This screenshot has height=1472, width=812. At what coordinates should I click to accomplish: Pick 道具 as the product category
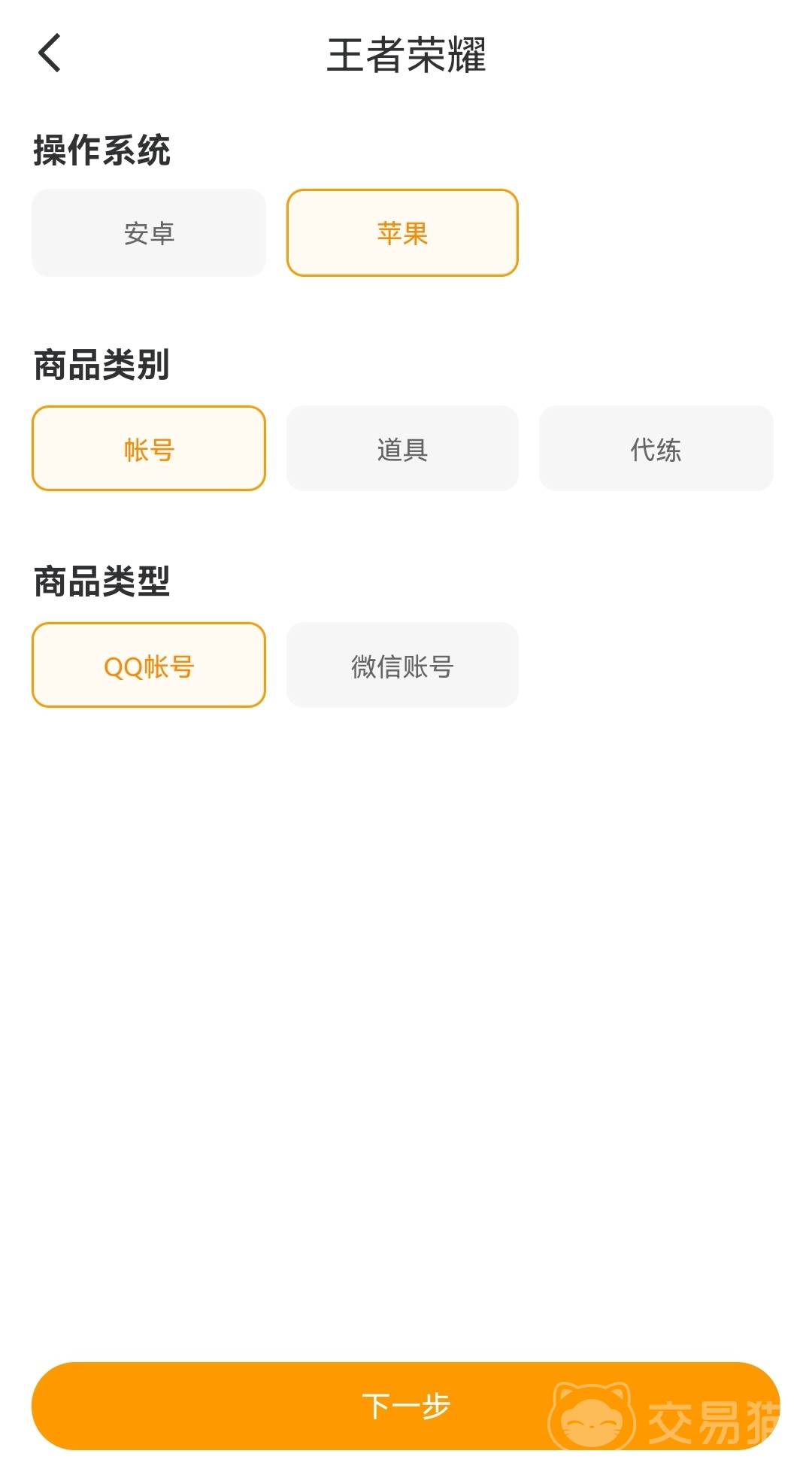point(402,449)
